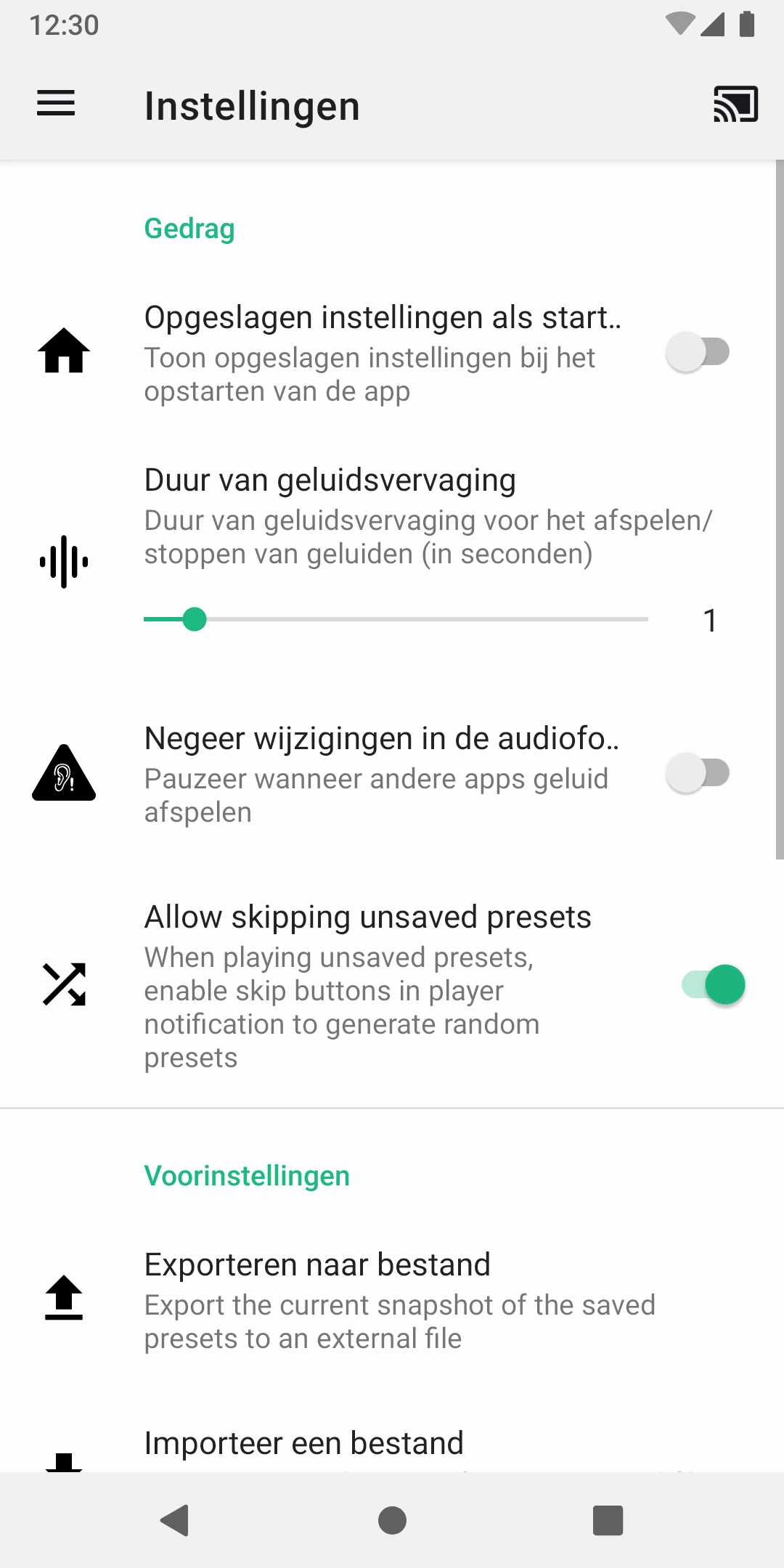784x1568 pixels.
Task: Tap the Duur van geluidsvervaging slider
Action: point(396,619)
